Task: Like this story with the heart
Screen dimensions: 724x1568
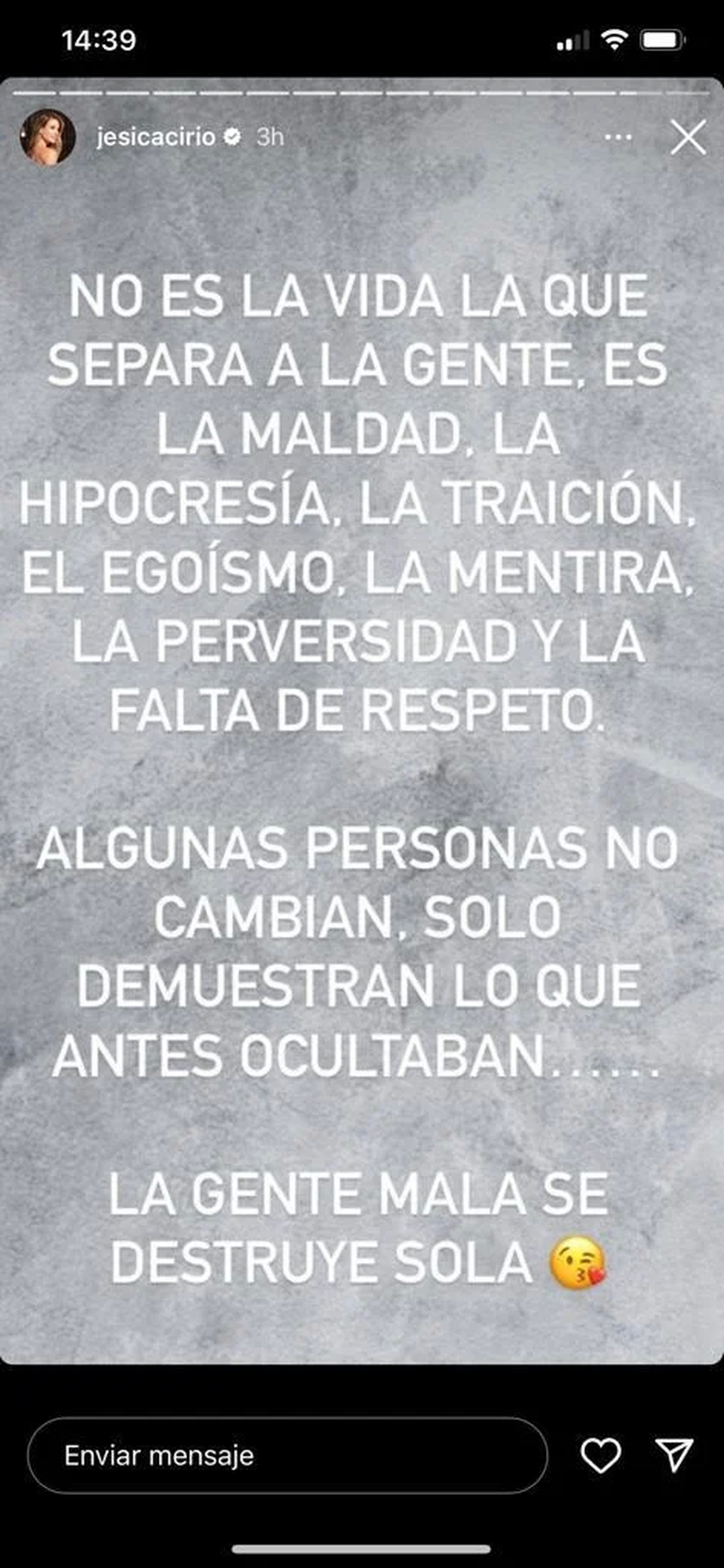Action: (600, 1455)
